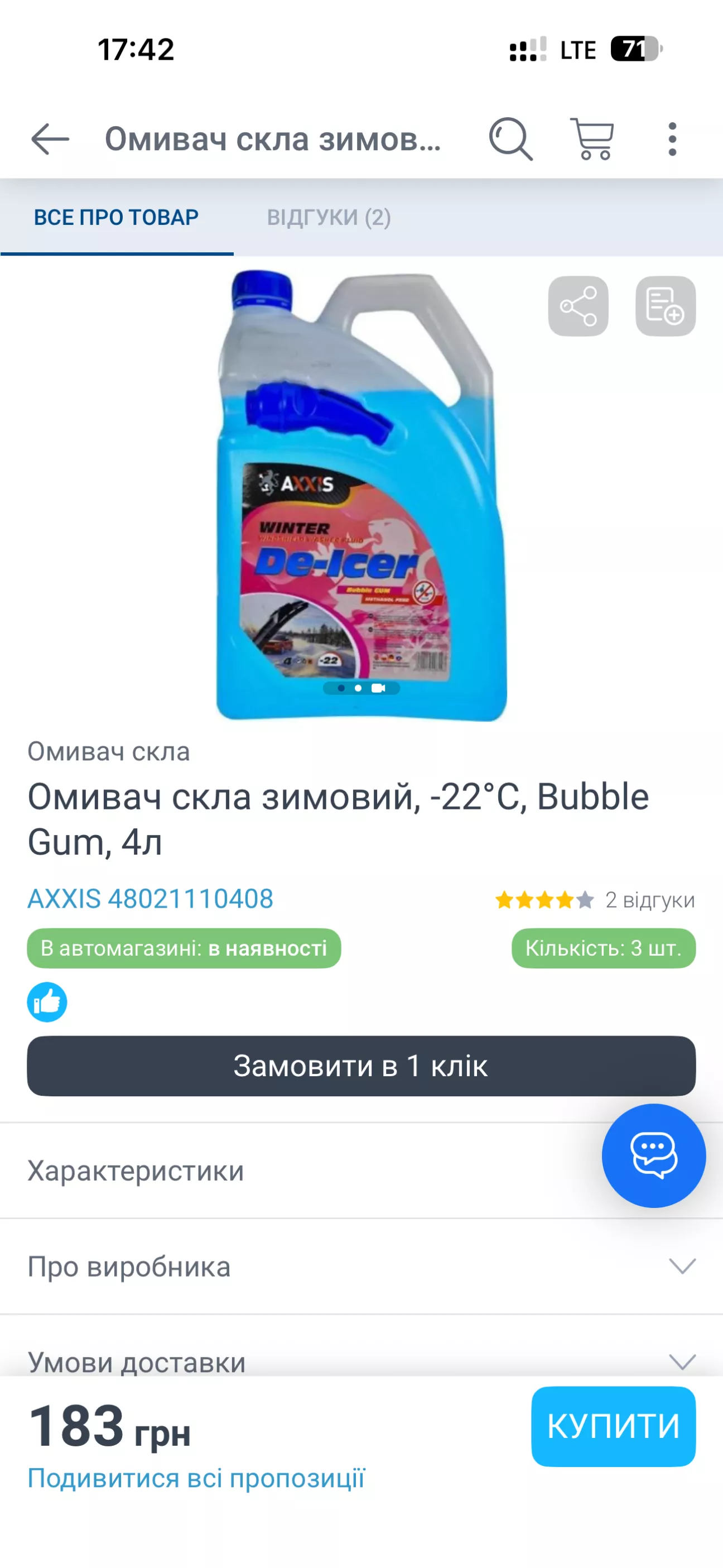Order with Замовити в 1 клік
The height and width of the screenshot is (1568, 723).
(x=361, y=1066)
